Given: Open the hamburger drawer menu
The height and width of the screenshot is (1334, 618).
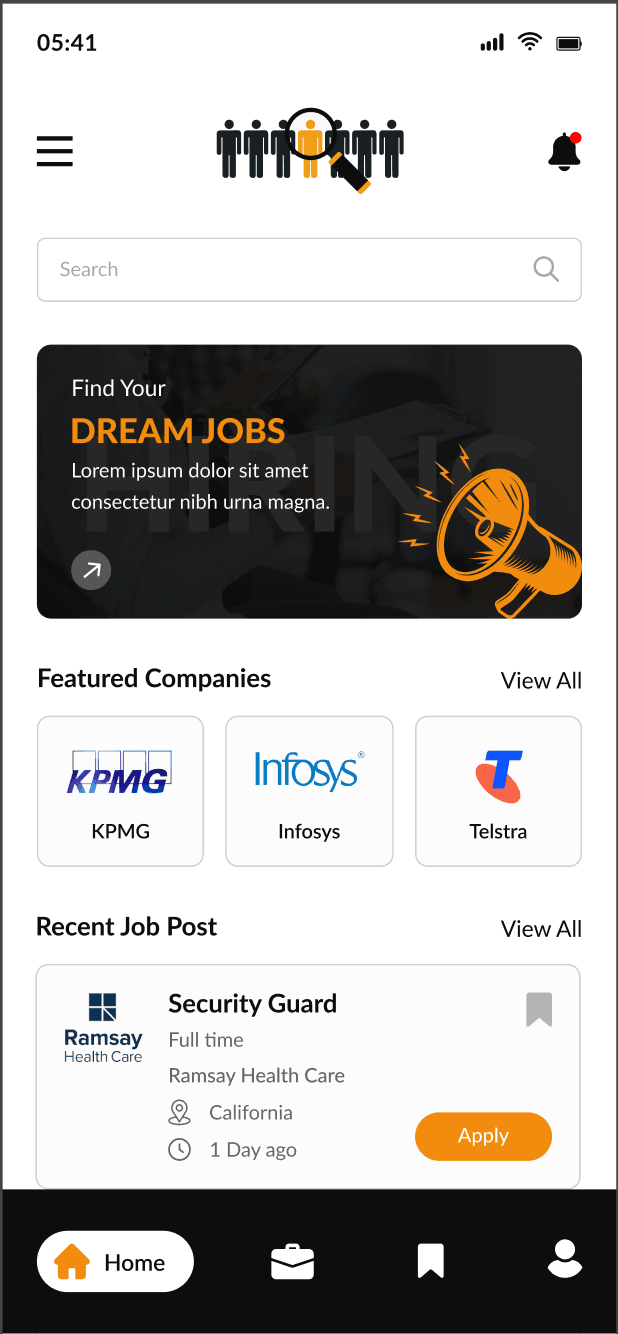Looking at the screenshot, I should 55,151.
